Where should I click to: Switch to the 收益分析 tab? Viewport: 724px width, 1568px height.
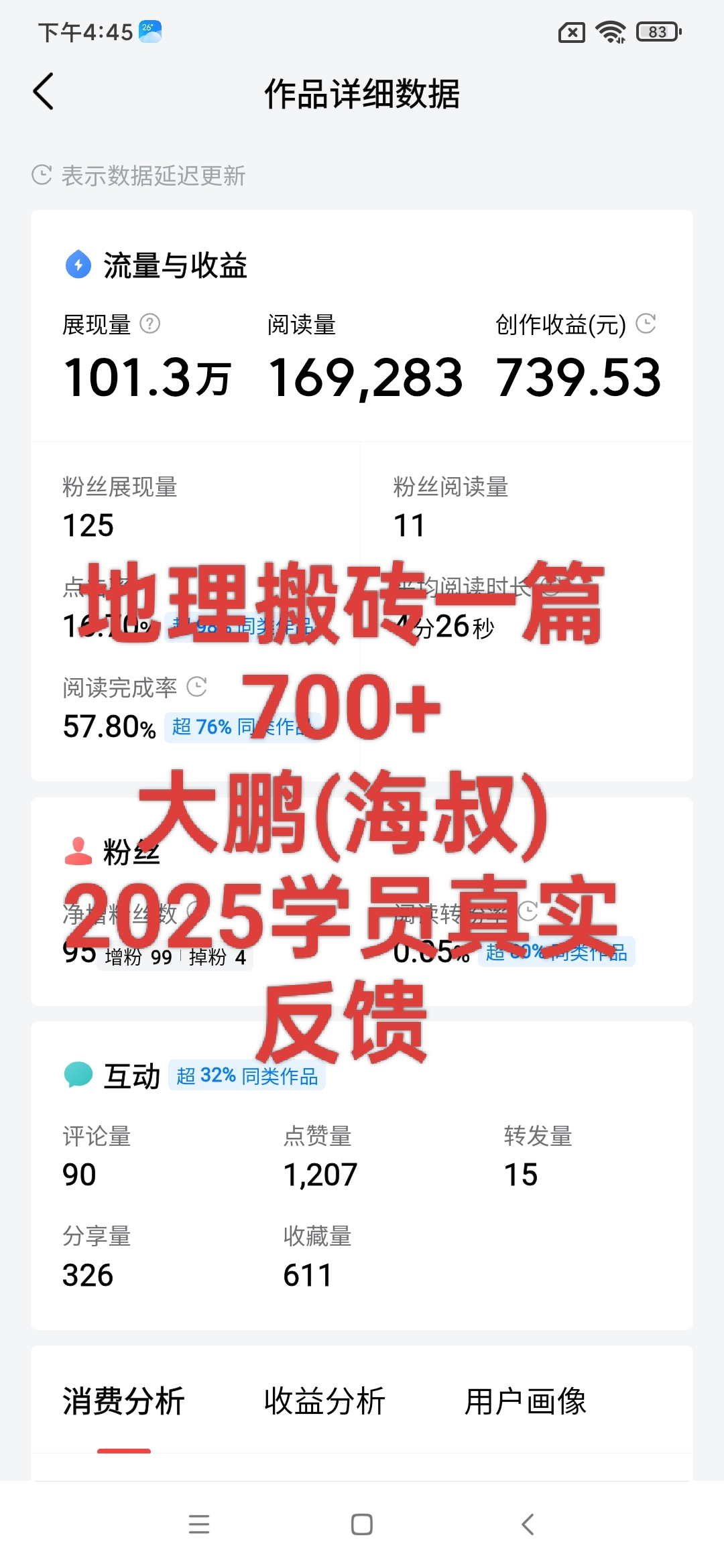(x=324, y=1401)
